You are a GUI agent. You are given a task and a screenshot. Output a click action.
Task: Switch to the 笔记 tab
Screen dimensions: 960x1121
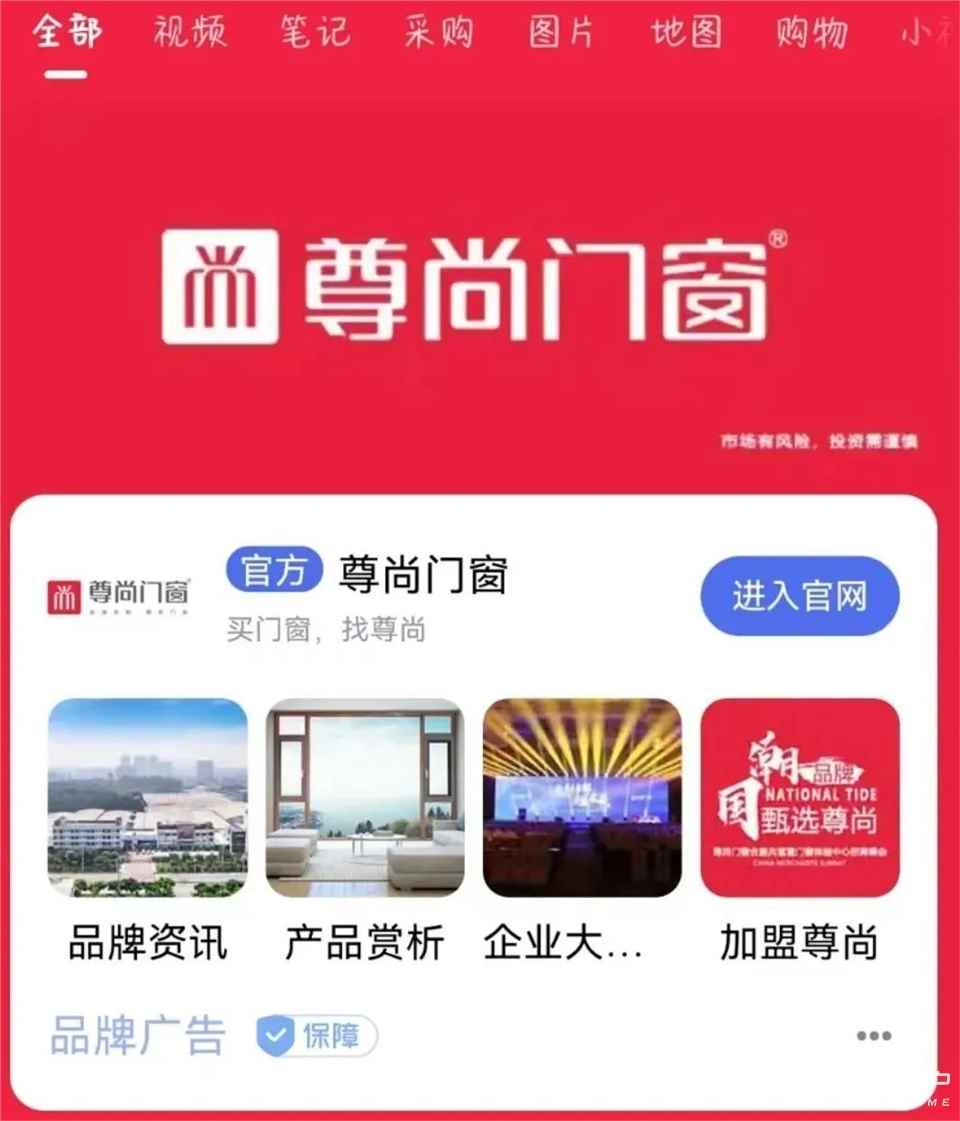coord(315,32)
